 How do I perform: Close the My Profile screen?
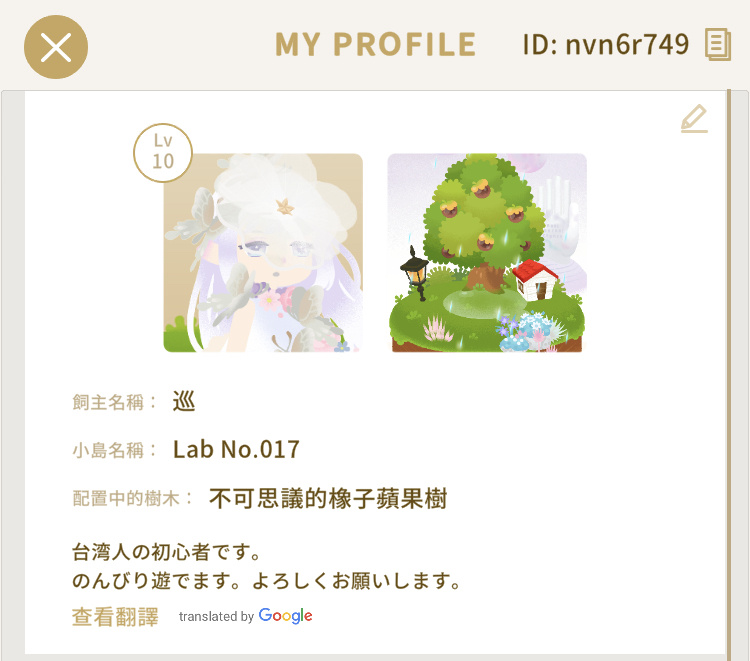point(56,46)
